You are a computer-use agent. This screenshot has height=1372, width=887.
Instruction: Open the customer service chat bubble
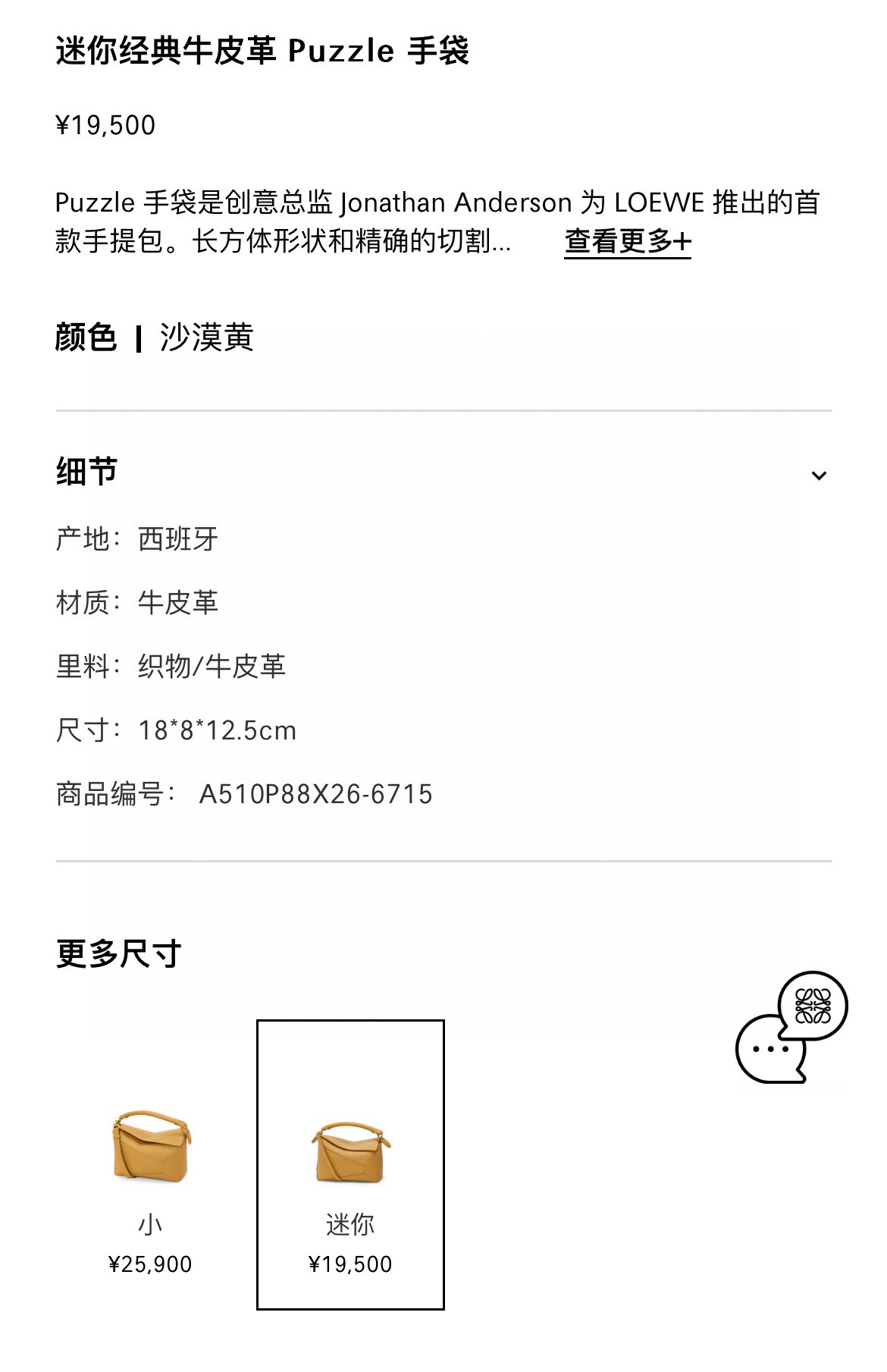[x=791, y=1028]
